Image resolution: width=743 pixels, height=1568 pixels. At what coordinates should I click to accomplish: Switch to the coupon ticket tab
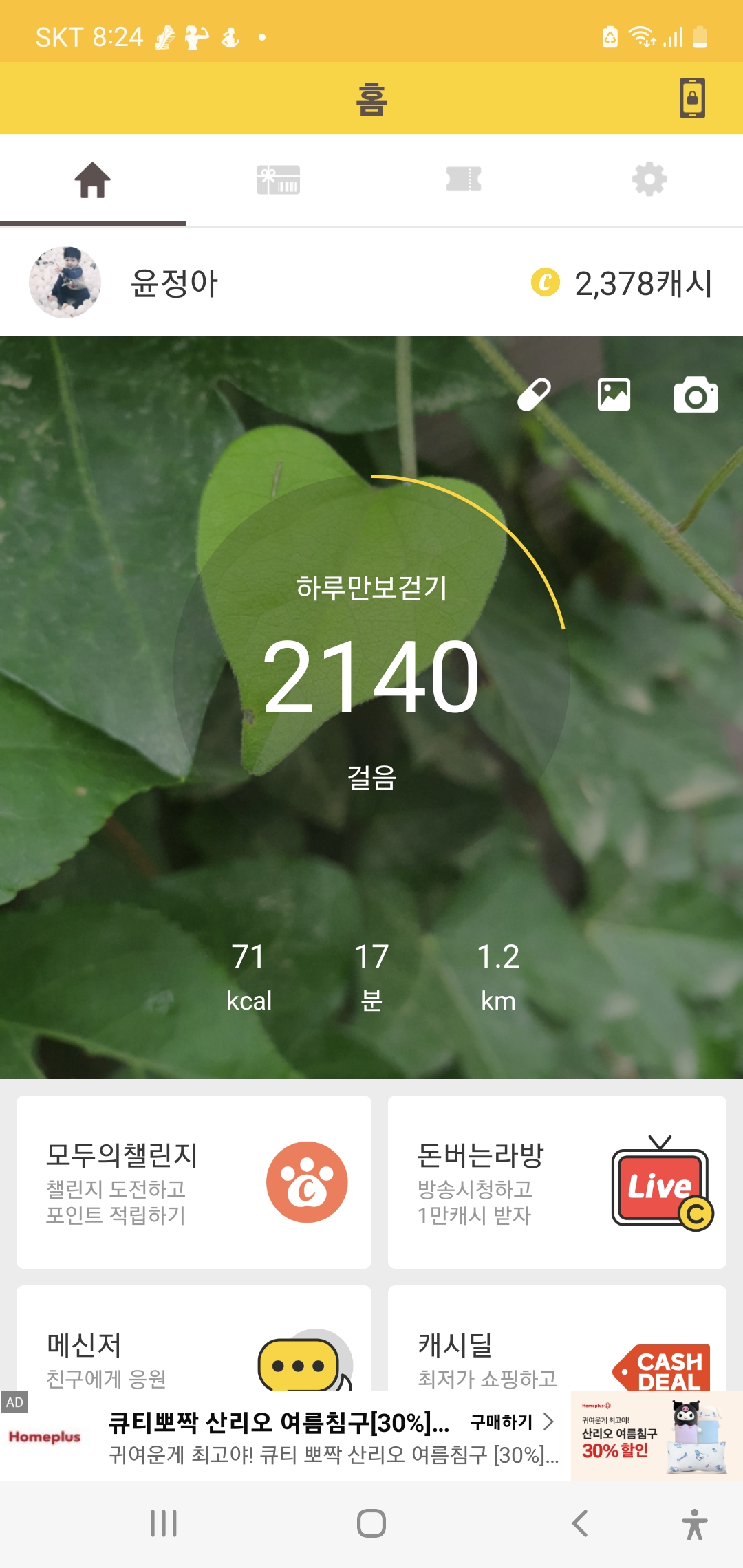point(464,180)
